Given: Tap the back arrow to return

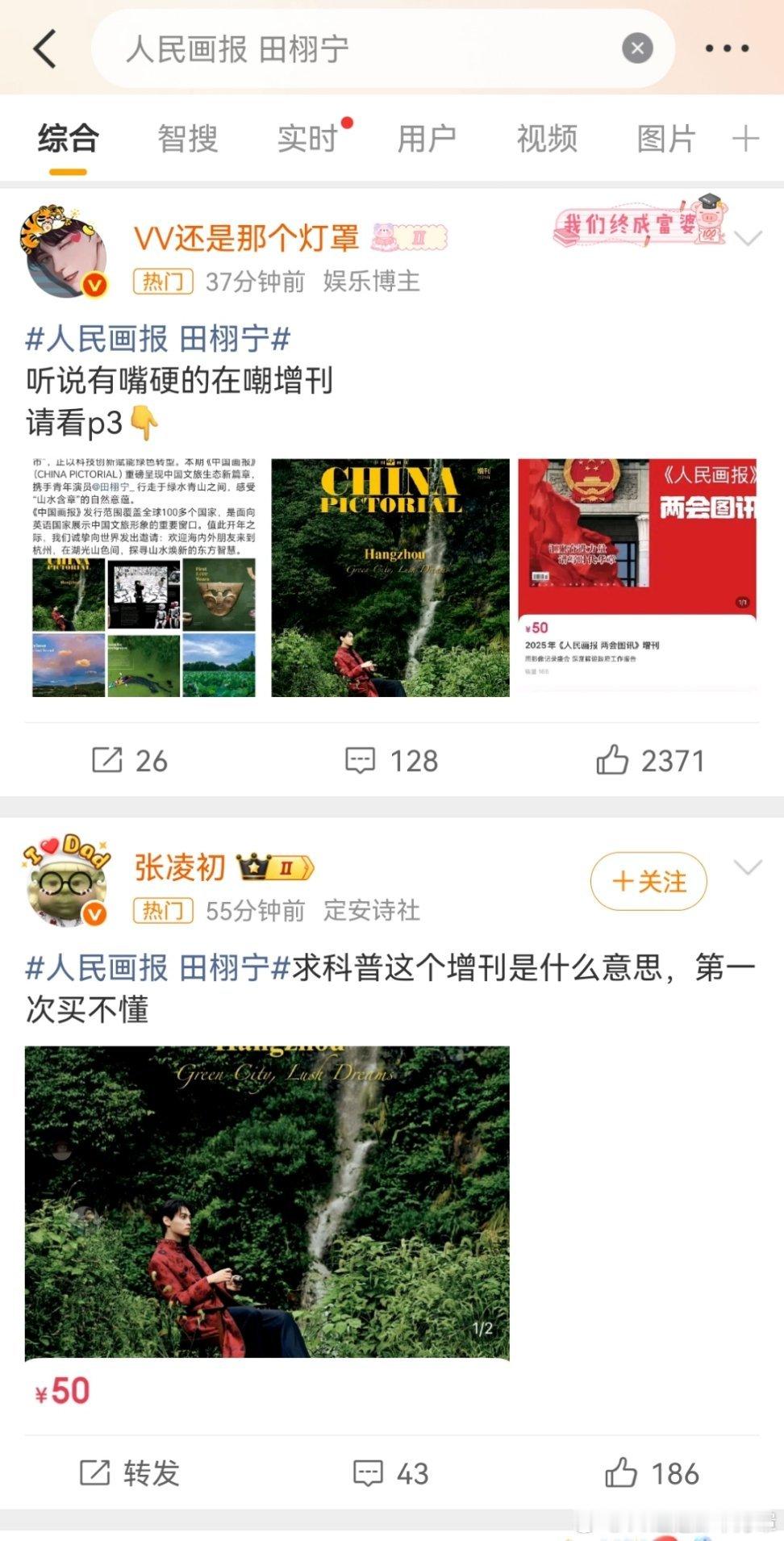Looking at the screenshot, I should coord(44,48).
